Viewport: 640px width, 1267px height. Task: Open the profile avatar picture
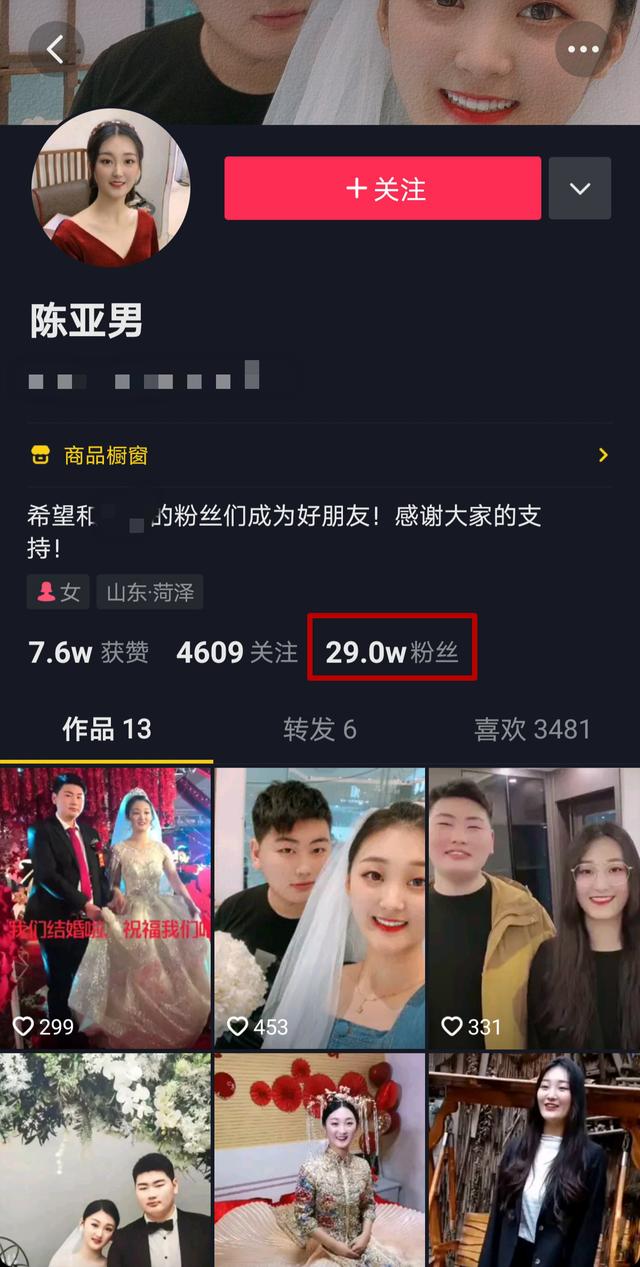111,187
